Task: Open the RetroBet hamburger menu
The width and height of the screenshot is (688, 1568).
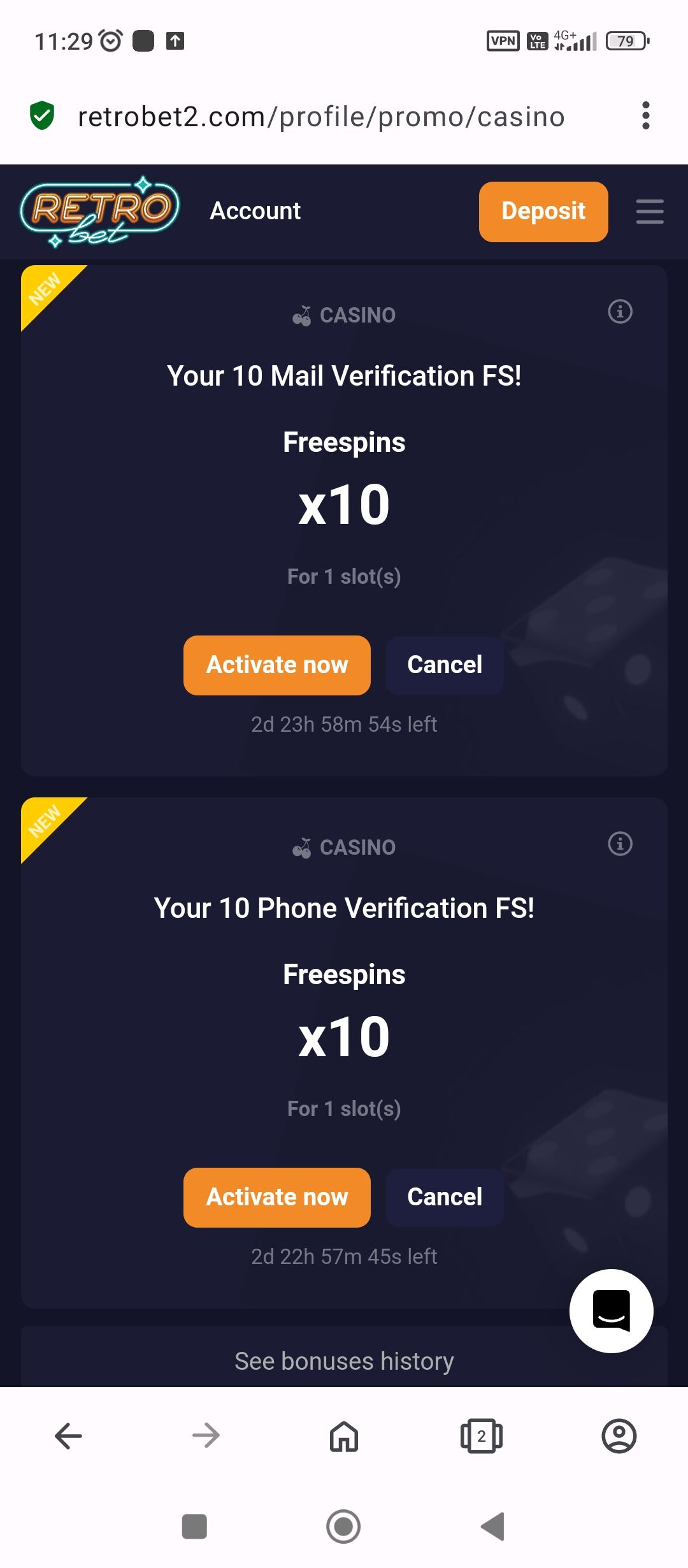Action: [x=649, y=212]
